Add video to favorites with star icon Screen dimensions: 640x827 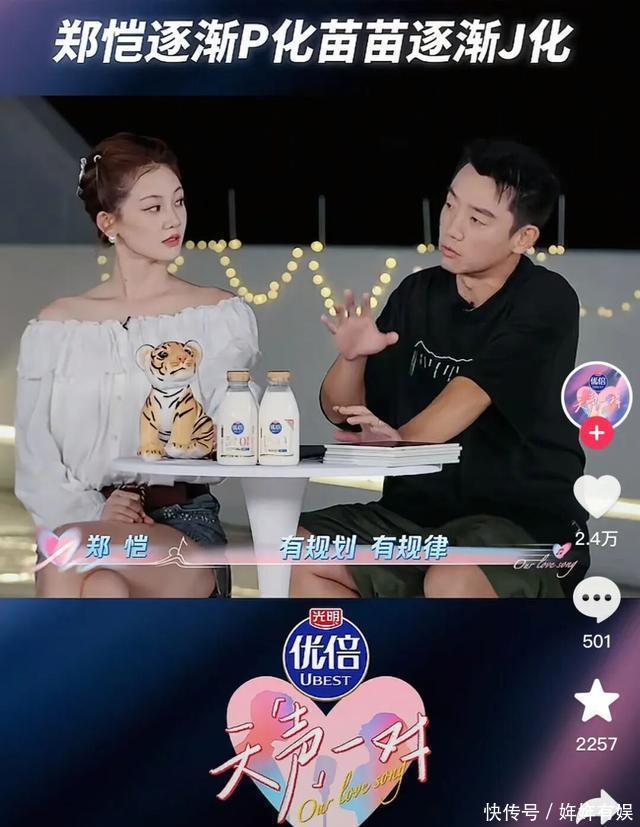597,700
